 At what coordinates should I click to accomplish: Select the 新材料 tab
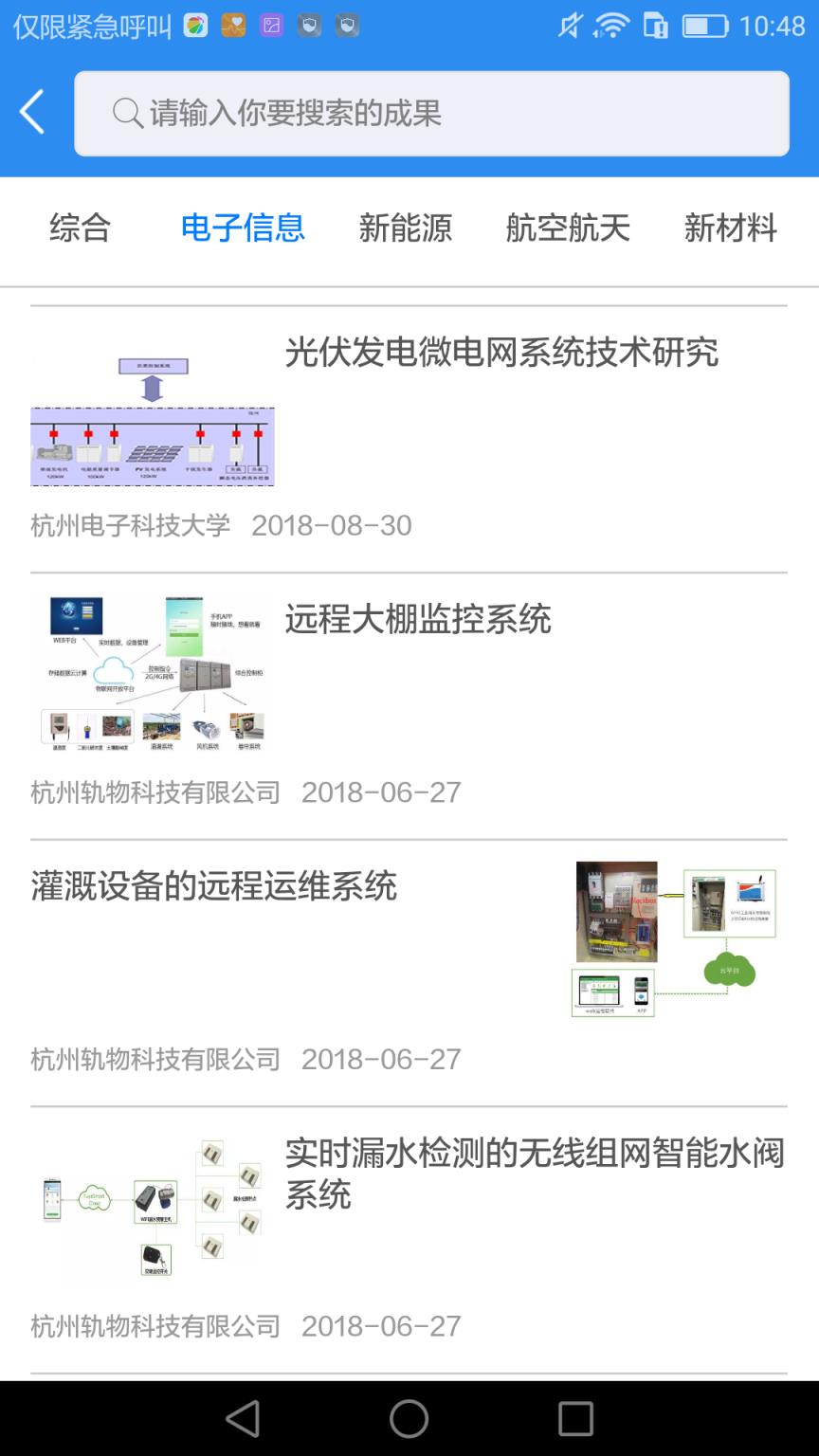click(x=732, y=227)
